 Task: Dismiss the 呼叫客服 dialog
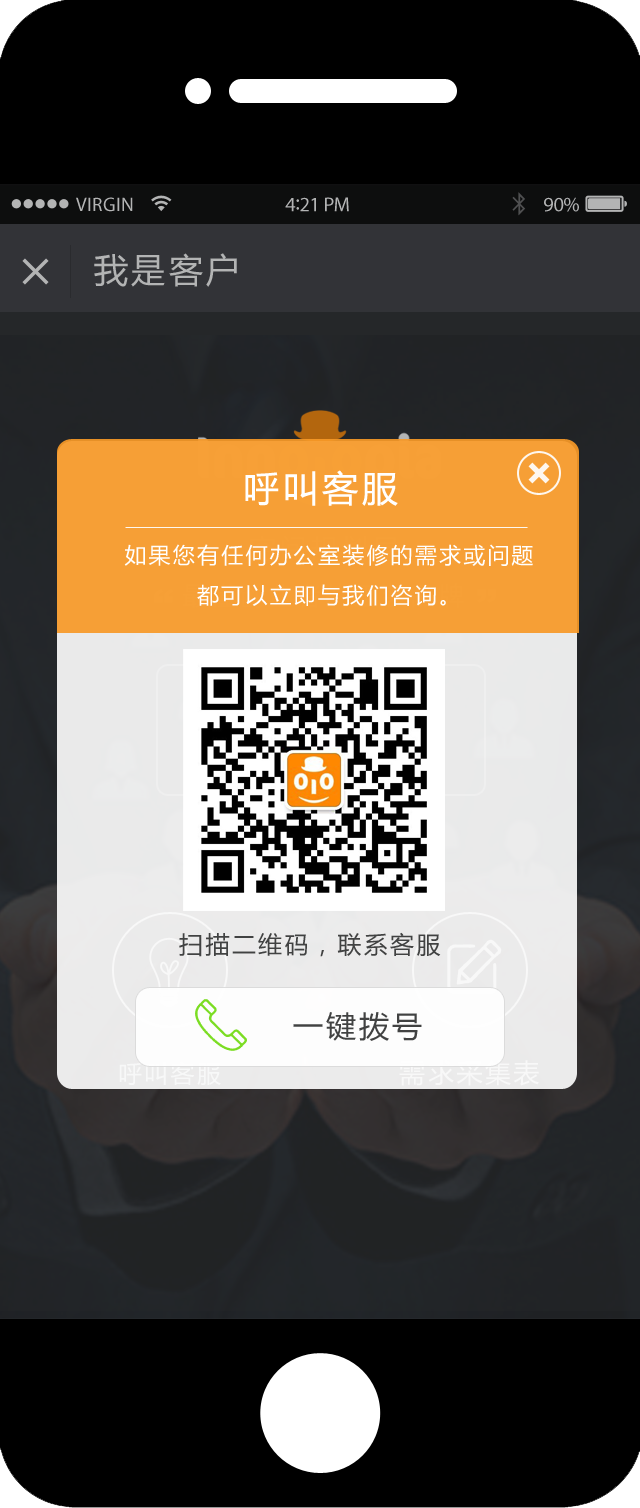[x=539, y=473]
